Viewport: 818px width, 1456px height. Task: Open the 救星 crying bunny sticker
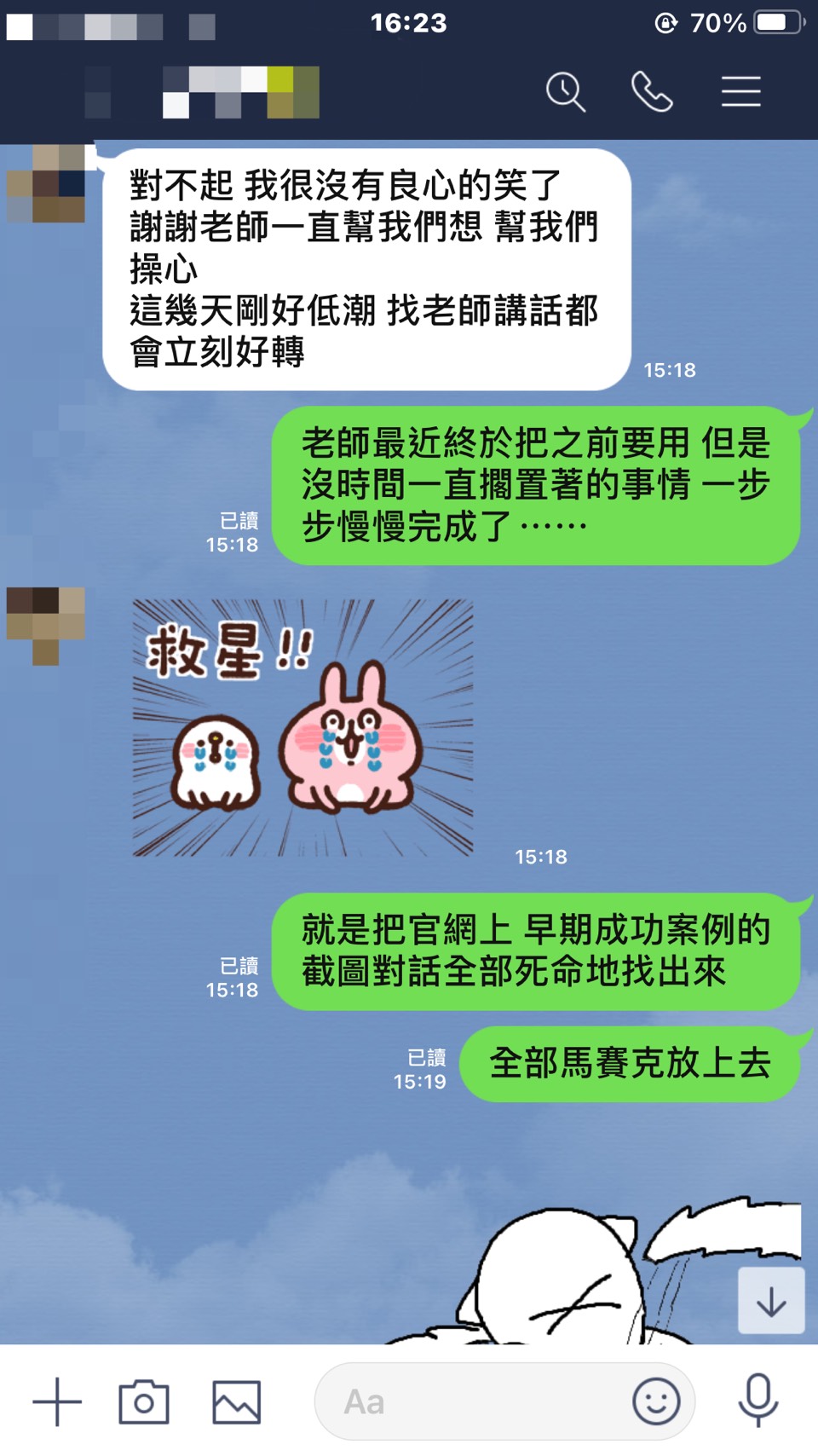click(302, 727)
